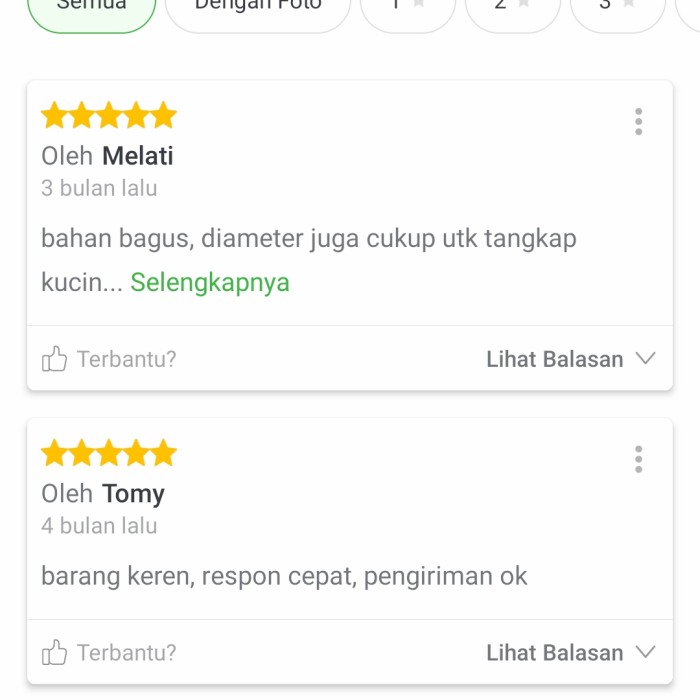Viewport: 700px width, 700px height.
Task: Expand Lihat Balasan under Tomy's review
Action: [570, 653]
